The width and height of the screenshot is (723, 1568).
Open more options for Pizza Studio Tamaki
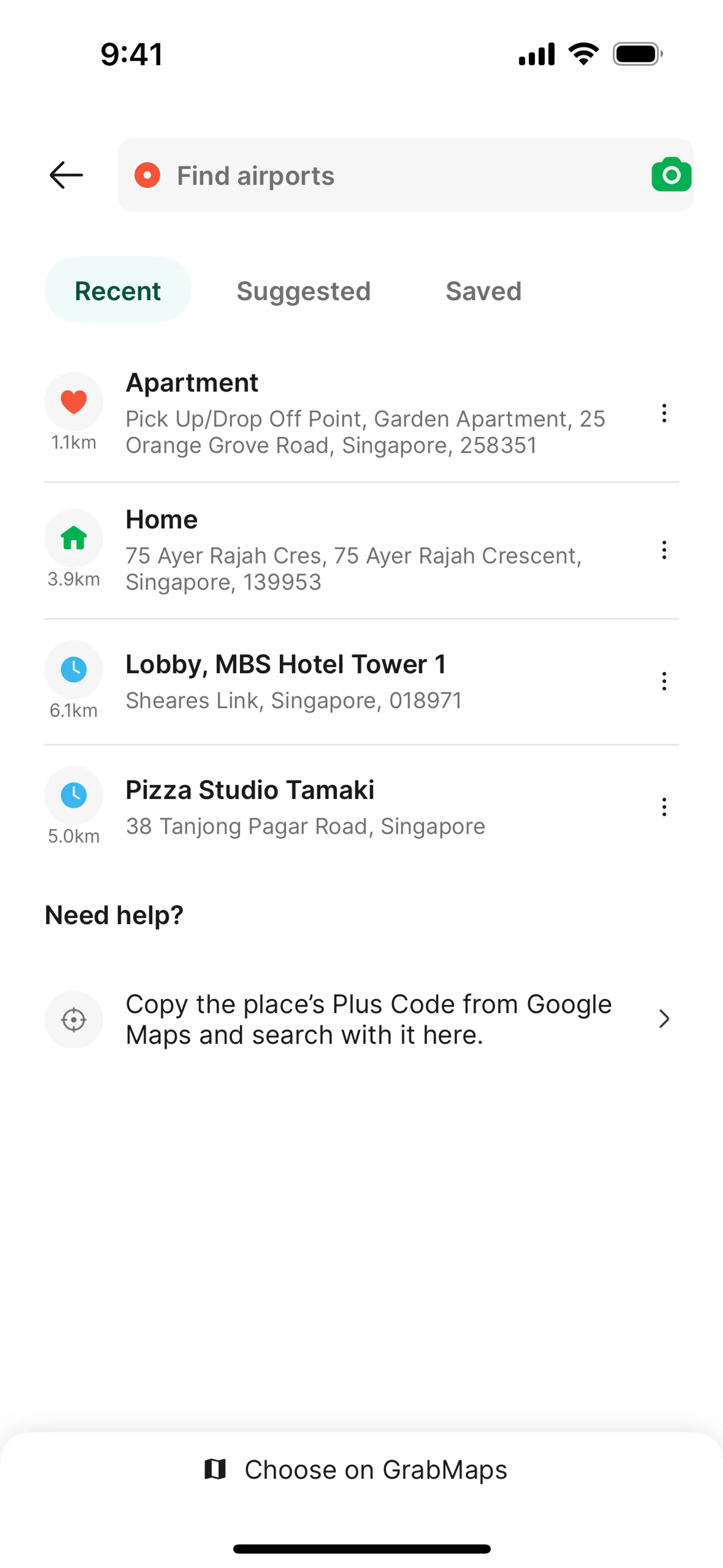pos(664,807)
